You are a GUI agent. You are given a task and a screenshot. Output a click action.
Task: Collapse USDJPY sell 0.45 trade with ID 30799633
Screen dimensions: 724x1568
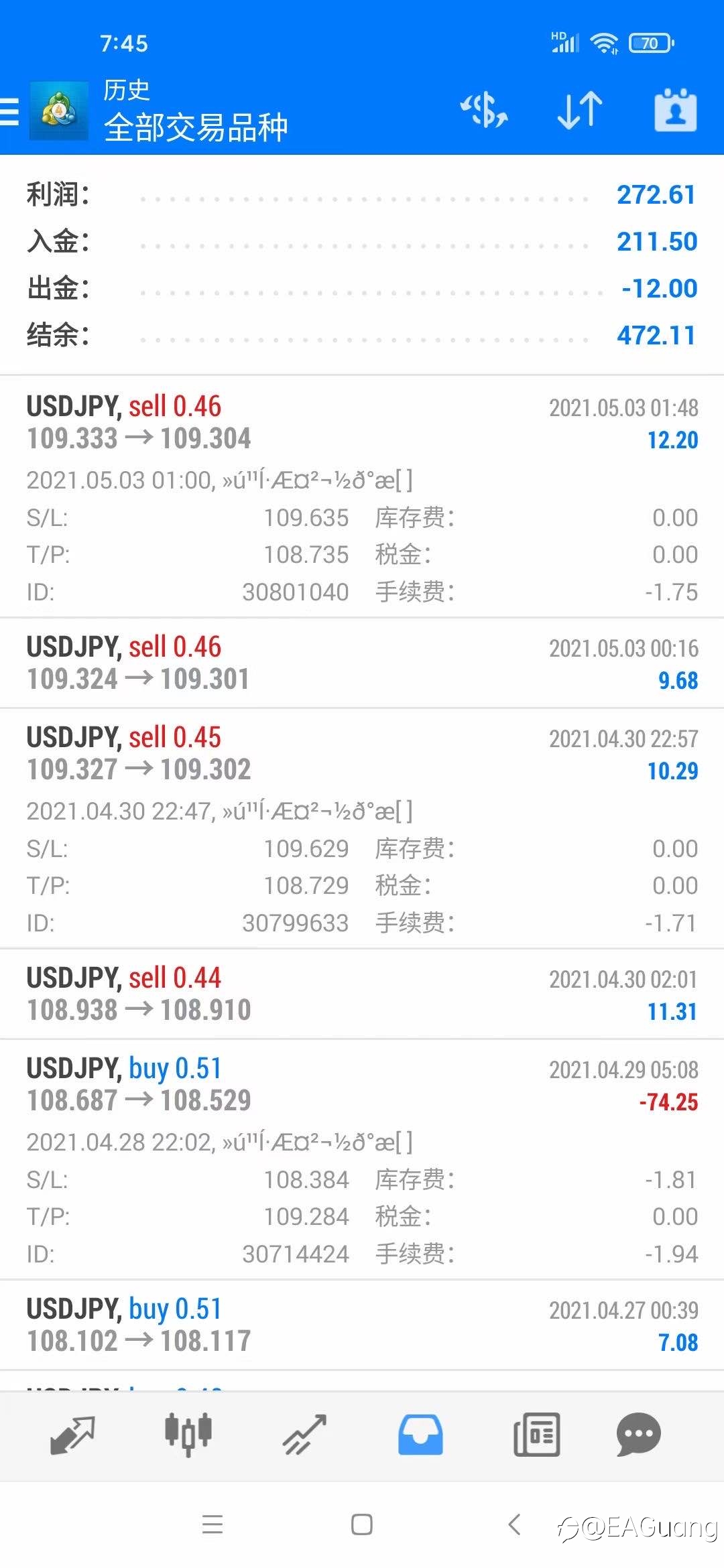(x=362, y=828)
